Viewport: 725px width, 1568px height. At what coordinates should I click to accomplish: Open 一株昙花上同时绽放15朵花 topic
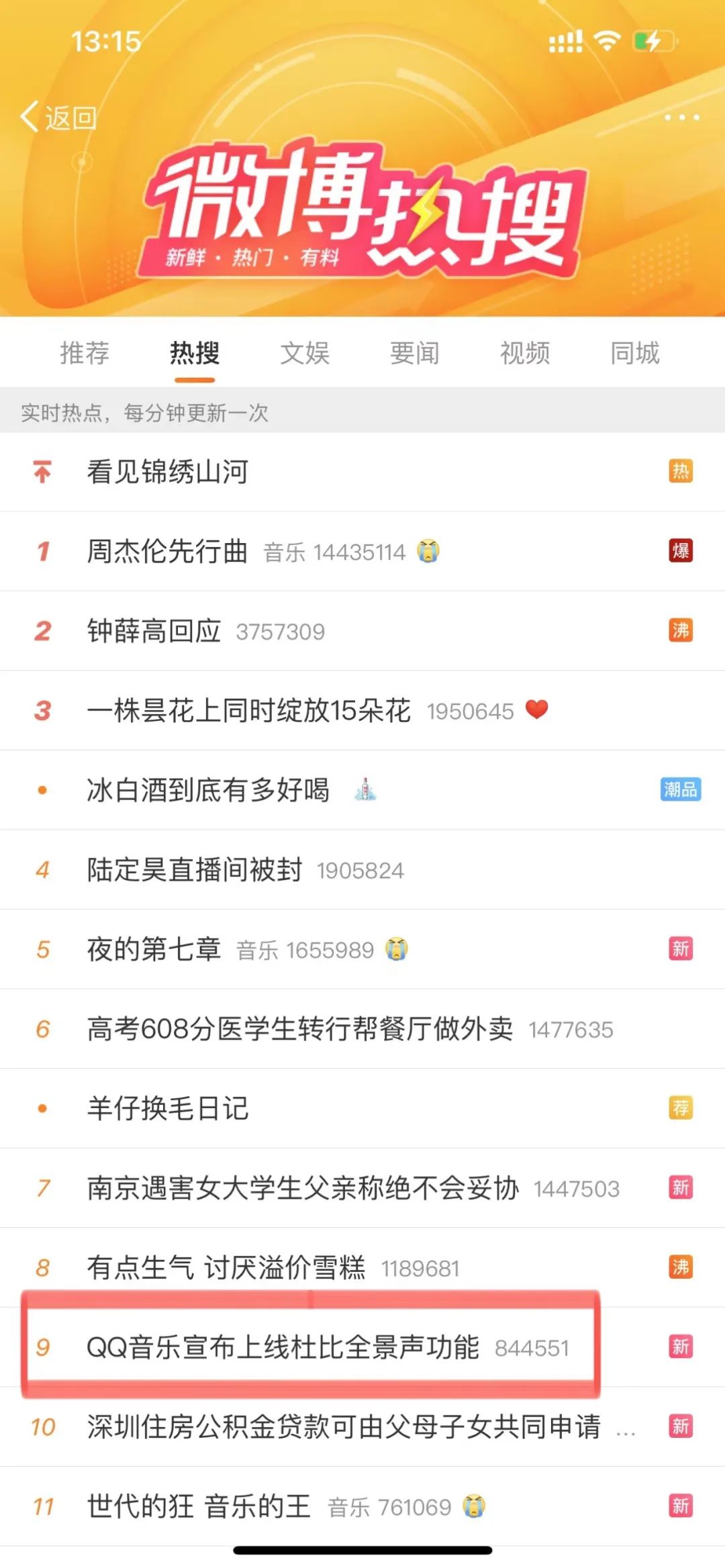pos(248,711)
